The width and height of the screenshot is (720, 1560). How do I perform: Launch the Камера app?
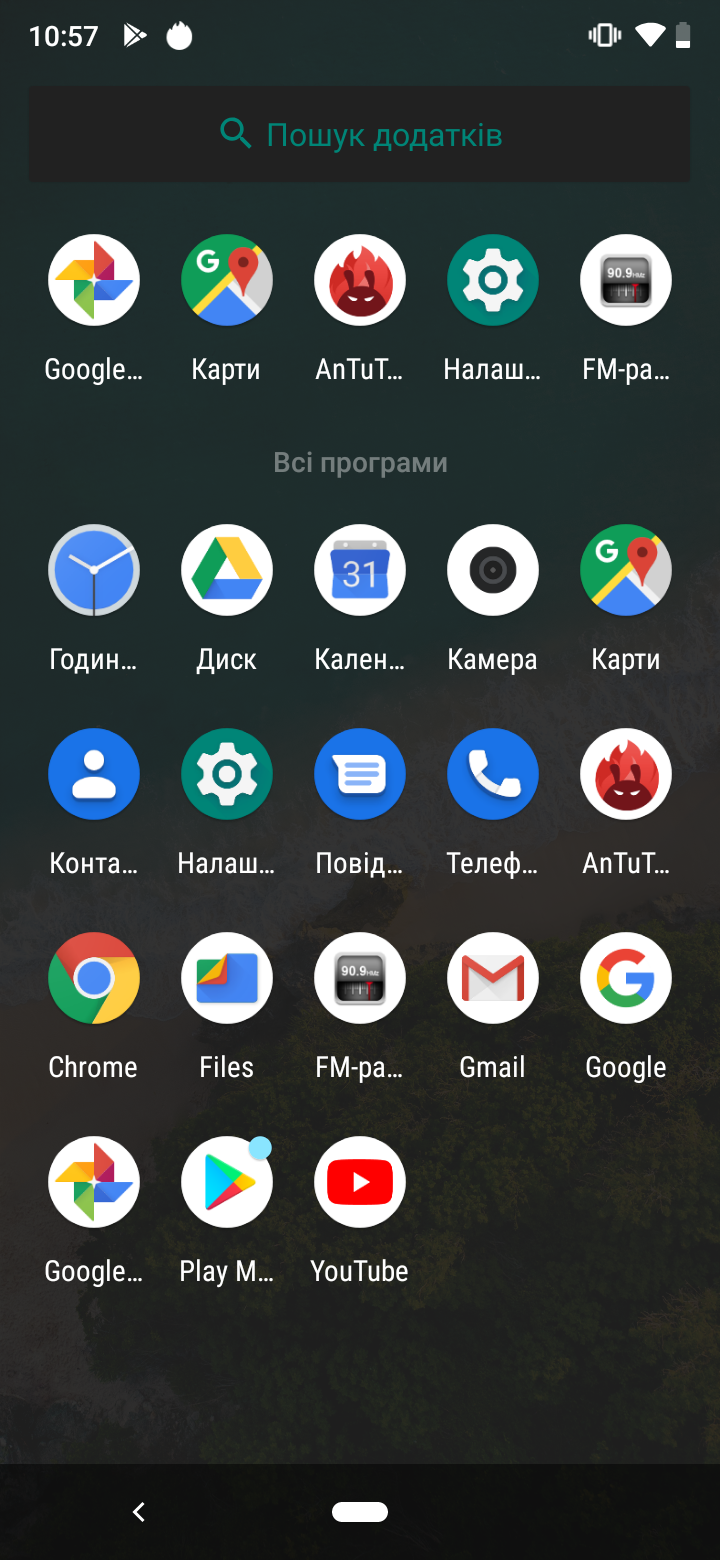point(493,570)
